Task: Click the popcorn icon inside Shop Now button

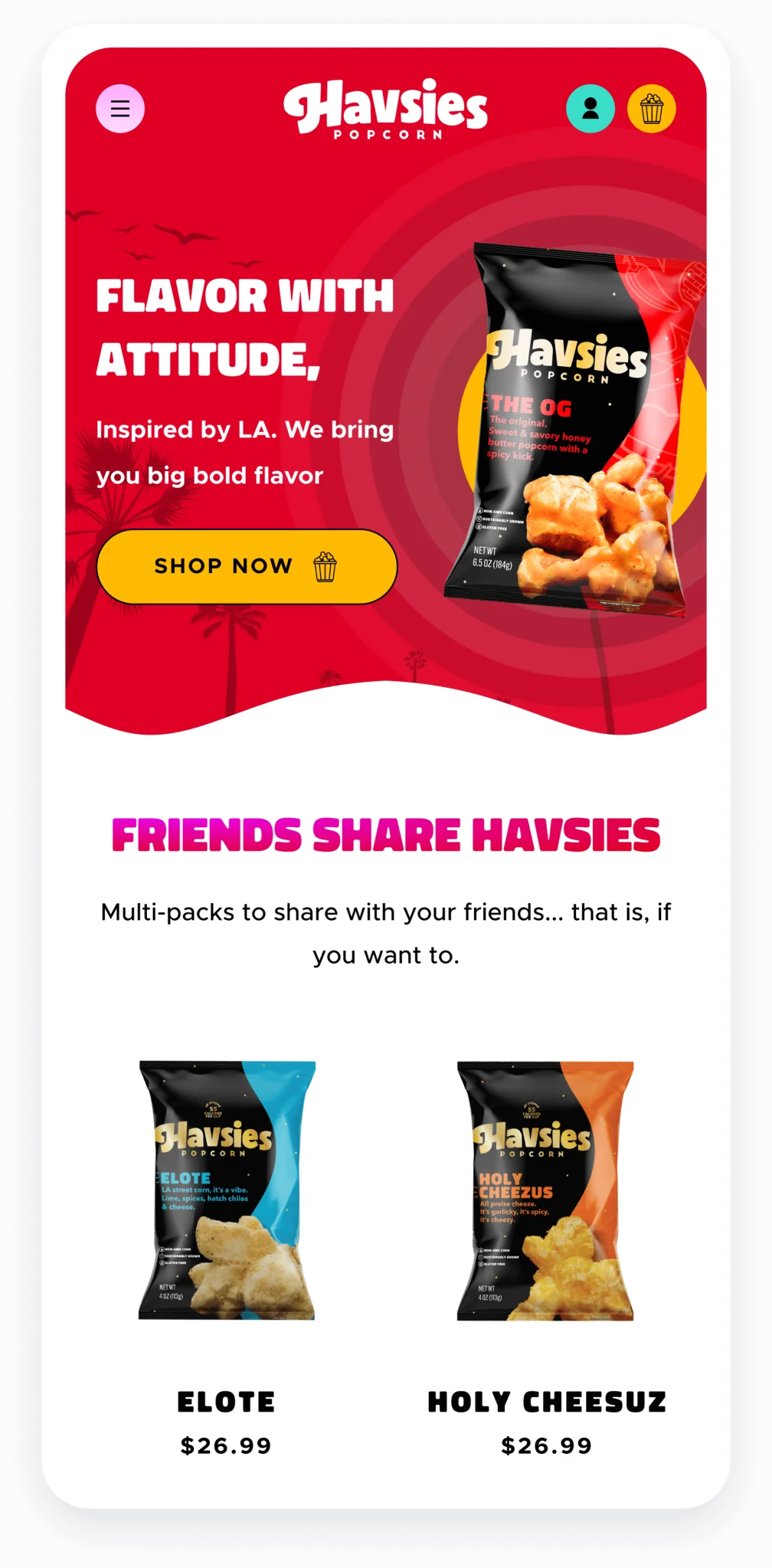Action: pyautogui.click(x=325, y=567)
